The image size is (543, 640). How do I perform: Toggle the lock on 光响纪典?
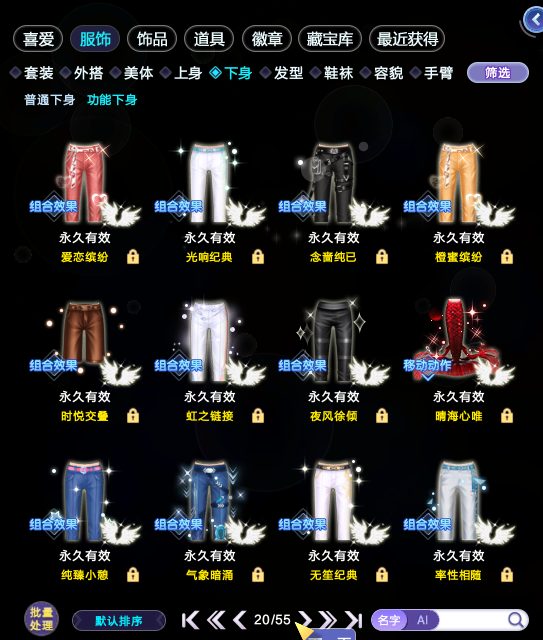pos(258,257)
